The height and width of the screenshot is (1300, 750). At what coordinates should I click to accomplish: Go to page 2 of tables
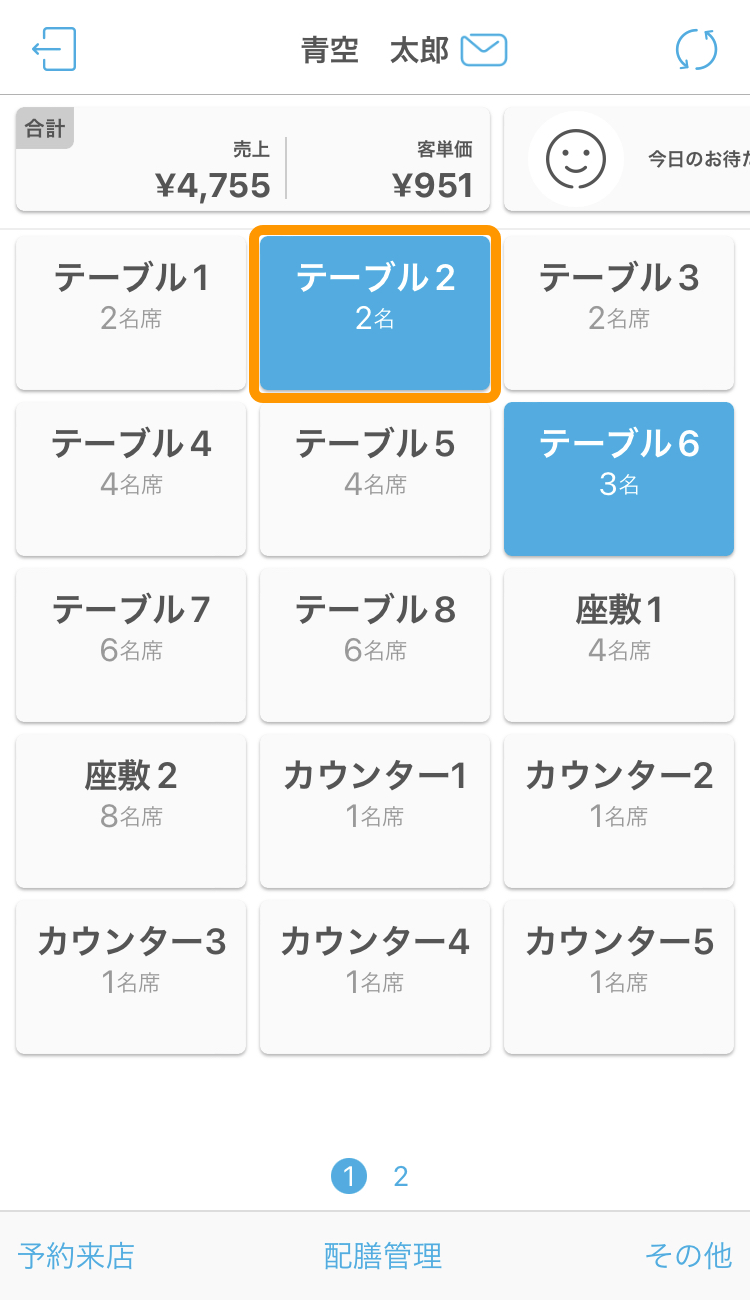click(x=401, y=1177)
